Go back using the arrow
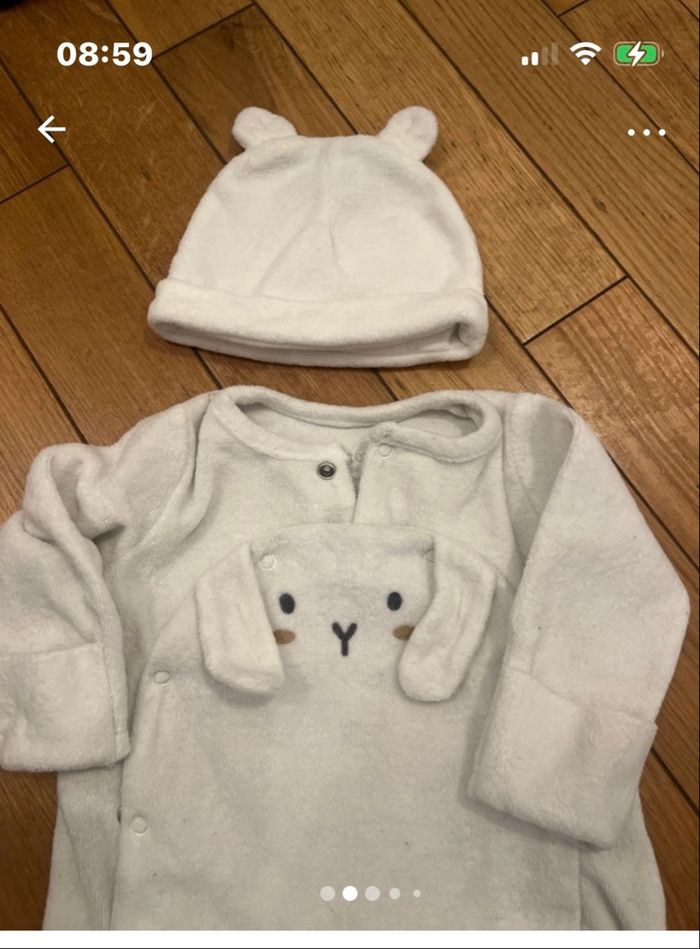 tap(51, 129)
